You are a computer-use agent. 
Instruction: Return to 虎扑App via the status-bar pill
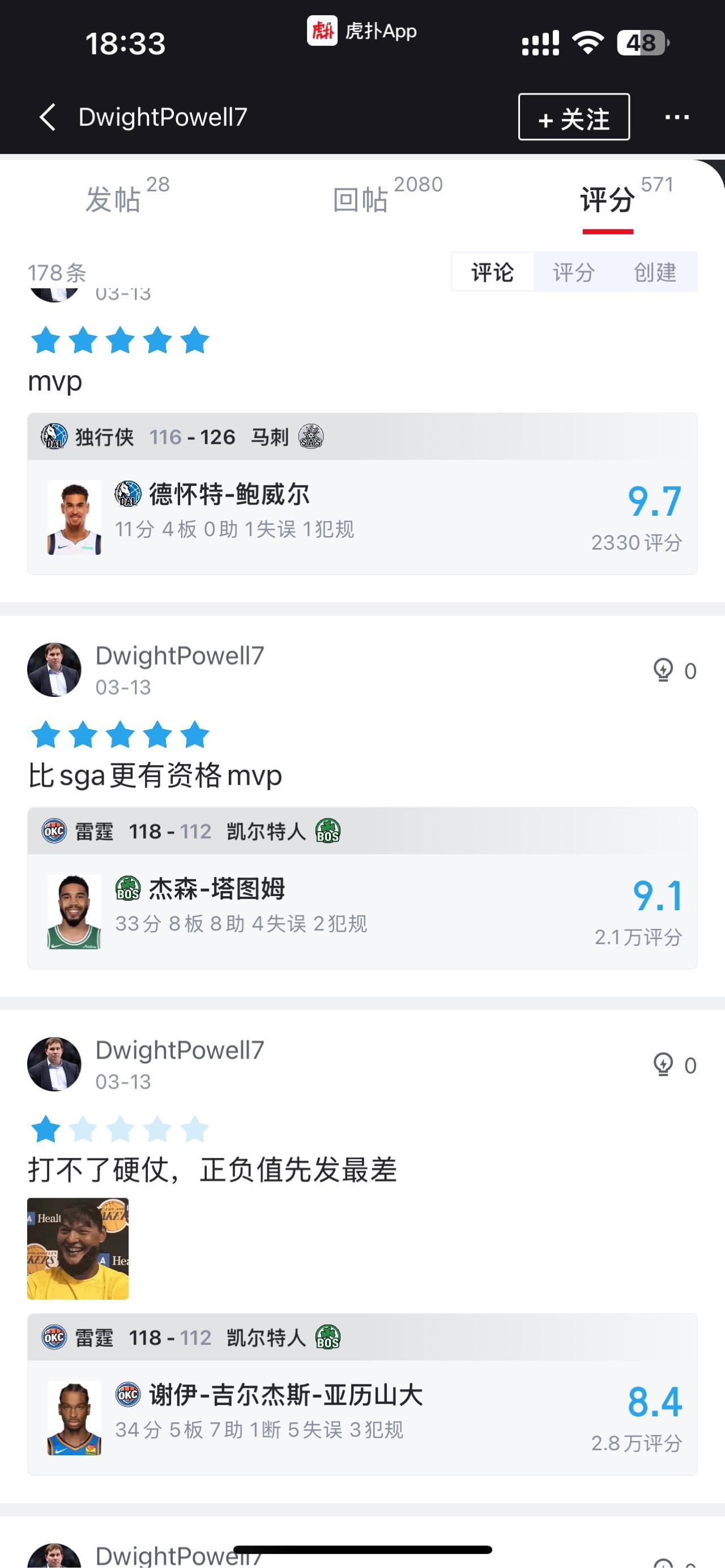click(x=362, y=31)
